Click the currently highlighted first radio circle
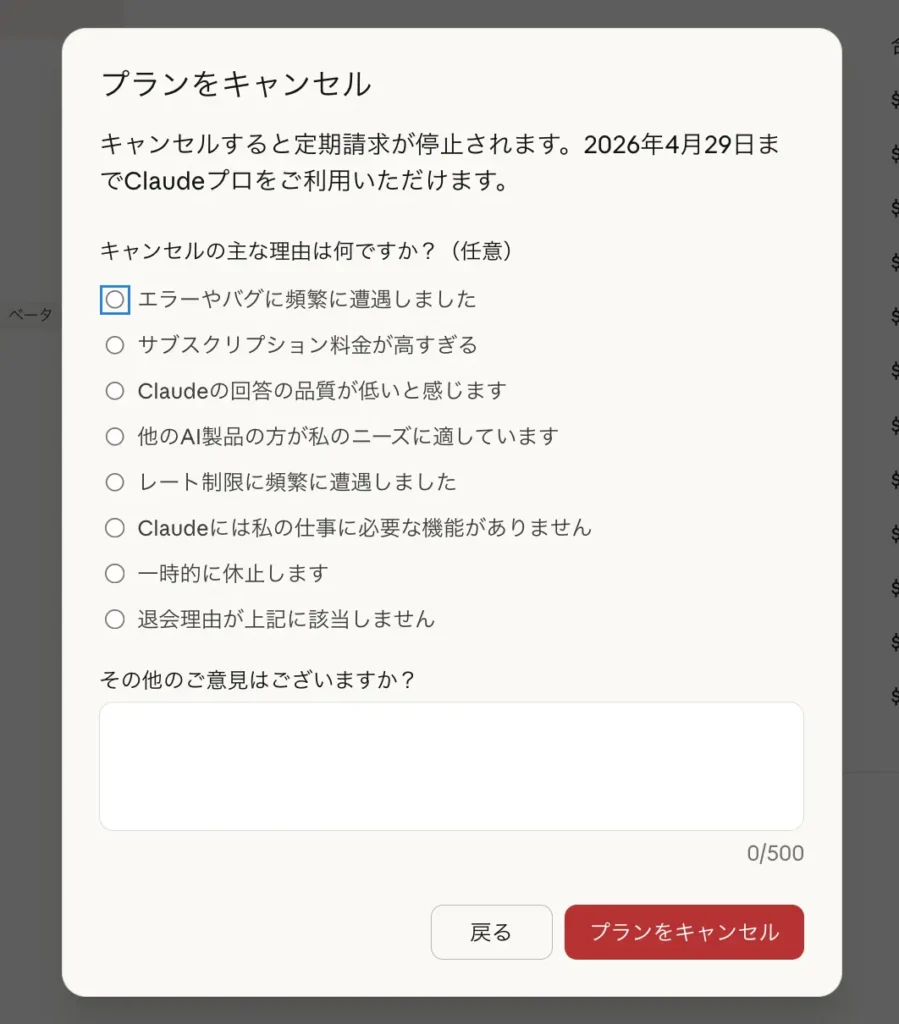Screen dimensions: 899x1024 point(114,298)
